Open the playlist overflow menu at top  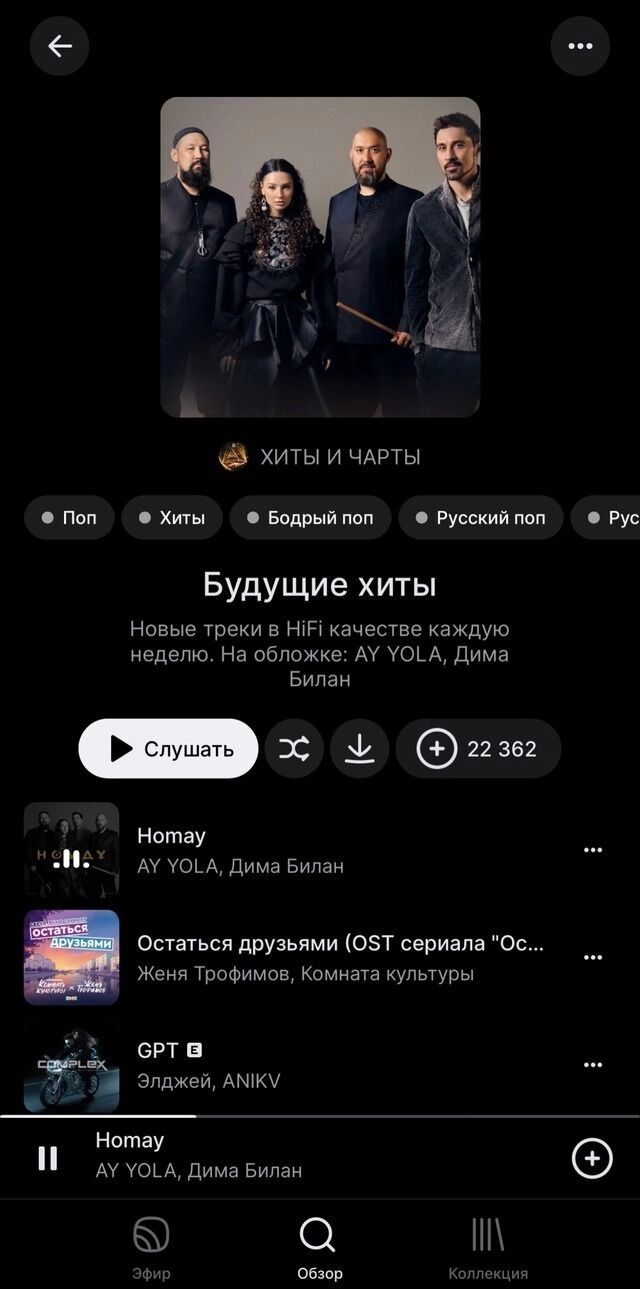(x=580, y=46)
